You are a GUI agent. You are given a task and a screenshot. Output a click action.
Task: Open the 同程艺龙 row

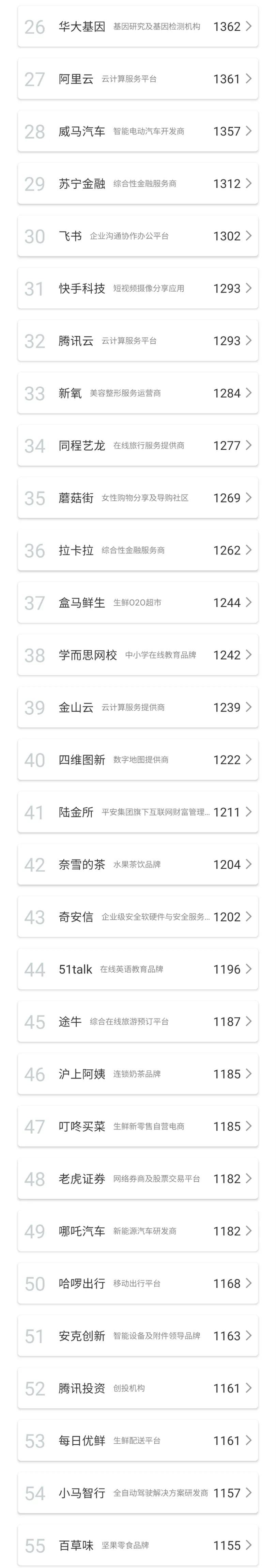138,446
